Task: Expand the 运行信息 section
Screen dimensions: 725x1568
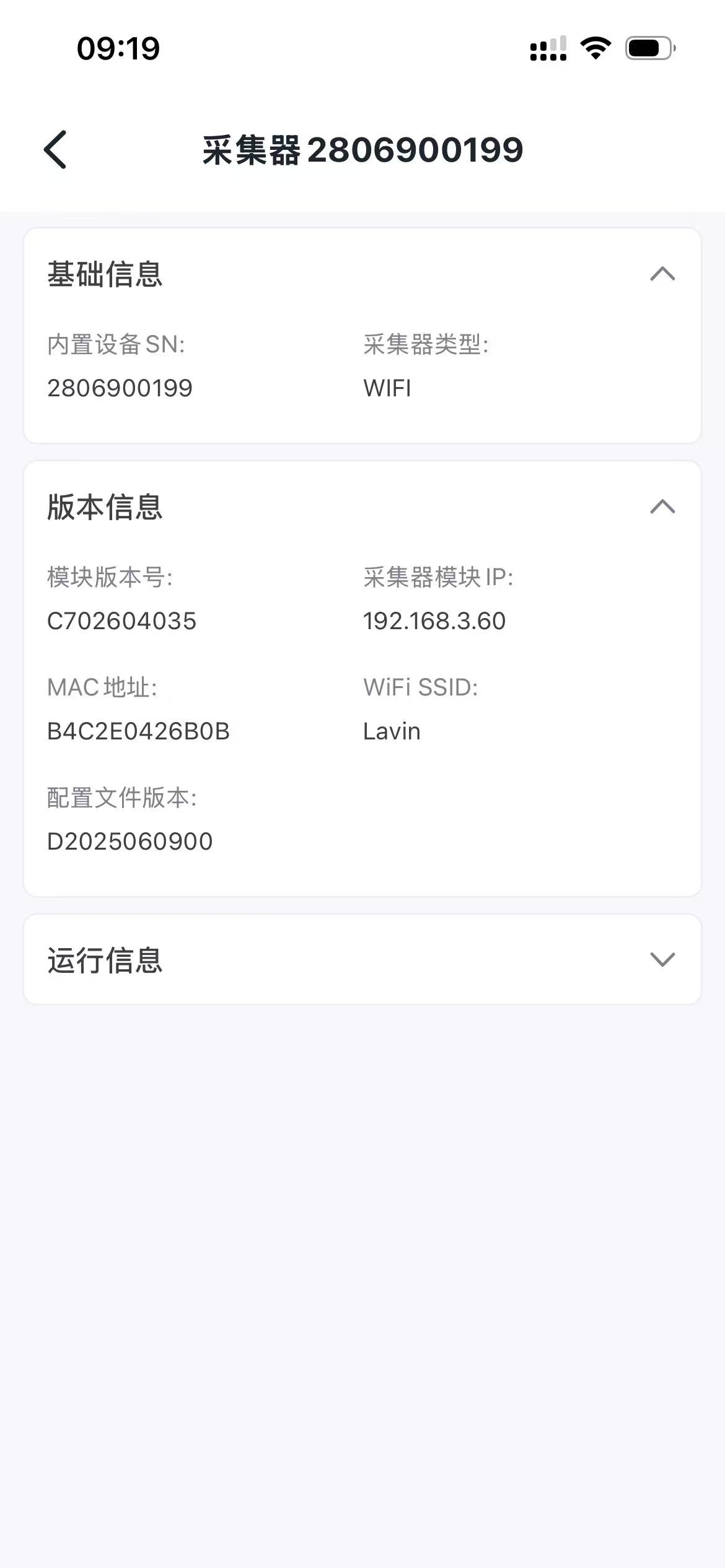Action: click(662, 959)
